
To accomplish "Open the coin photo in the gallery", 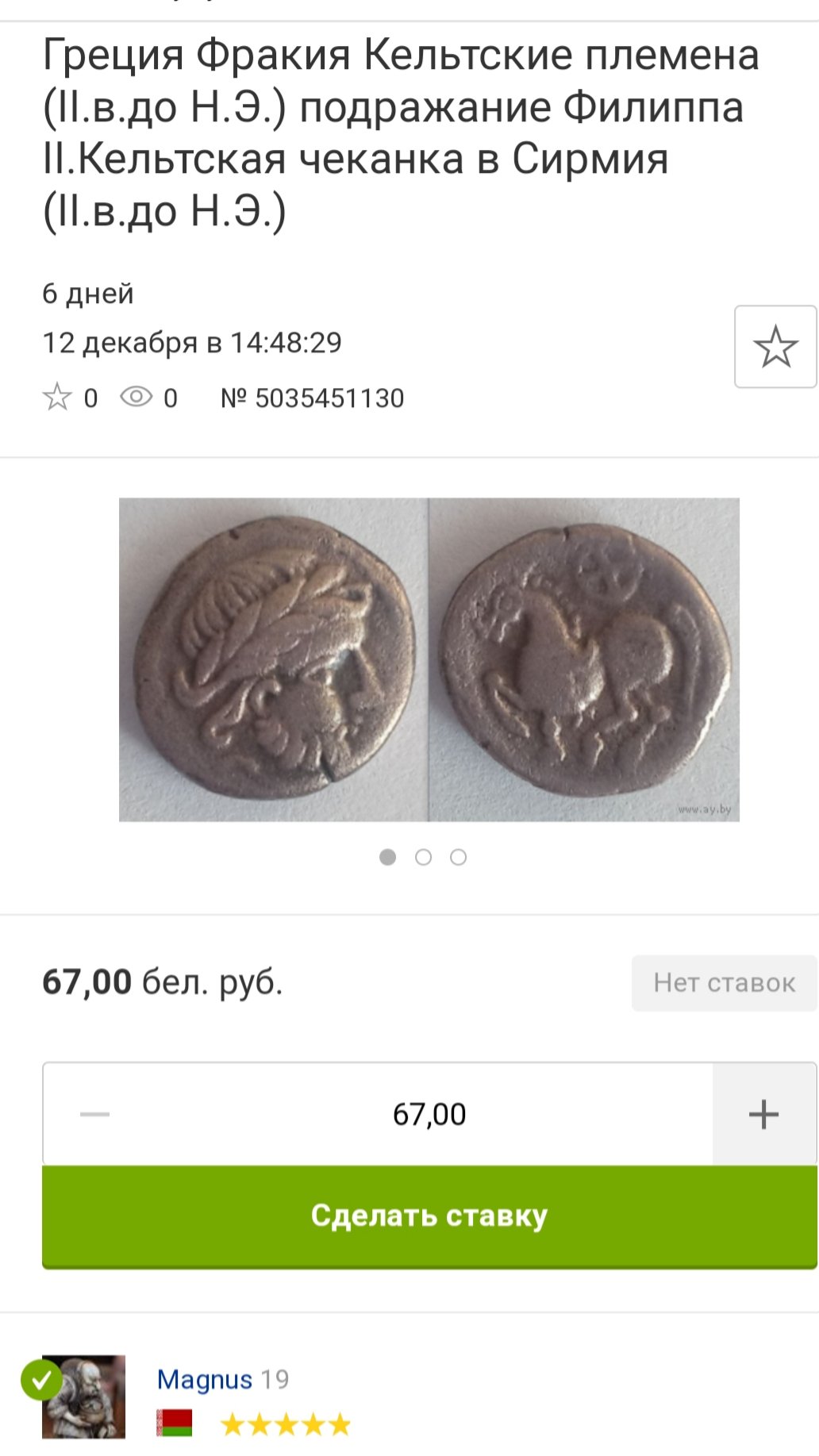I will (x=429, y=659).
